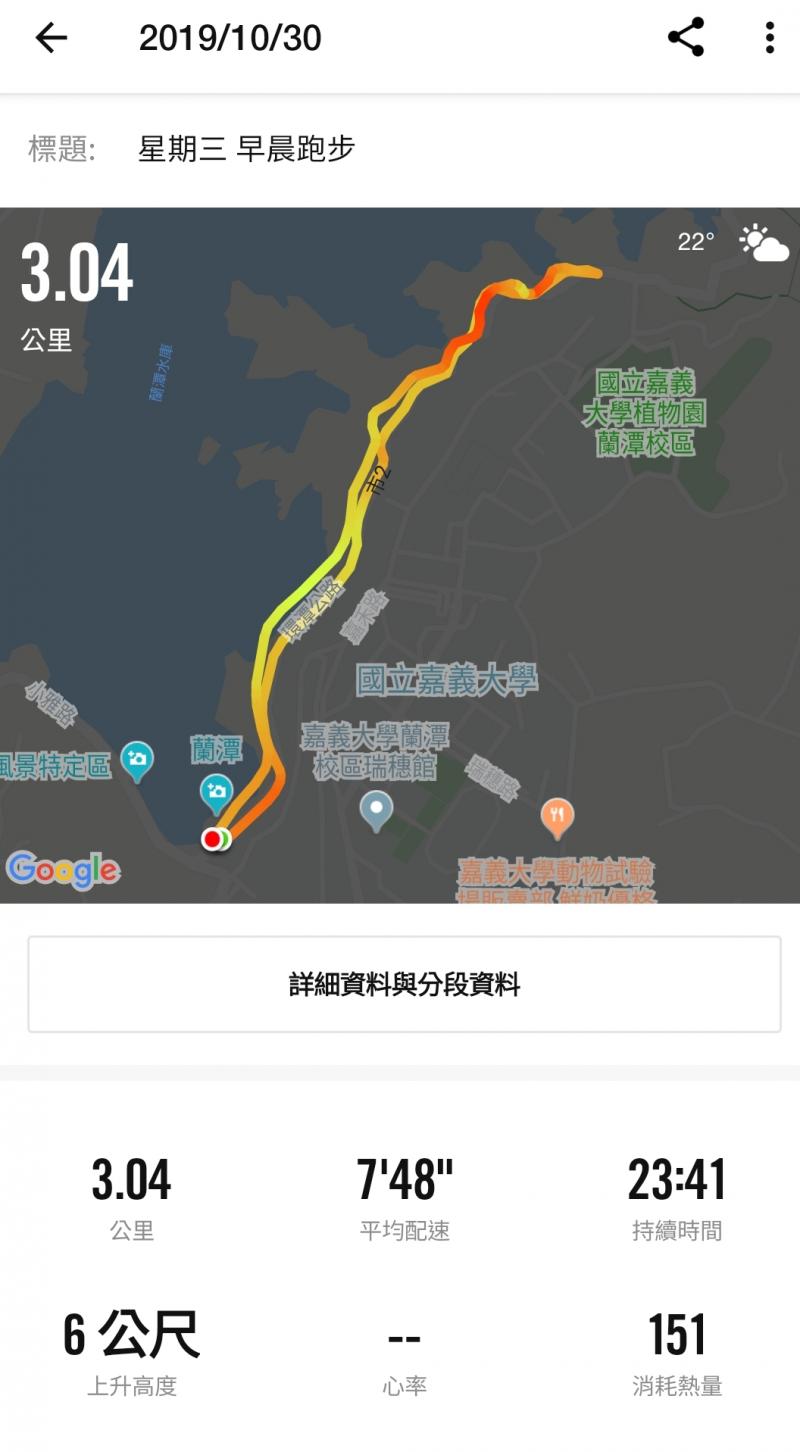800x1452 pixels.
Task: Edit the title 星期三 早晨跑步
Action: tap(247, 150)
